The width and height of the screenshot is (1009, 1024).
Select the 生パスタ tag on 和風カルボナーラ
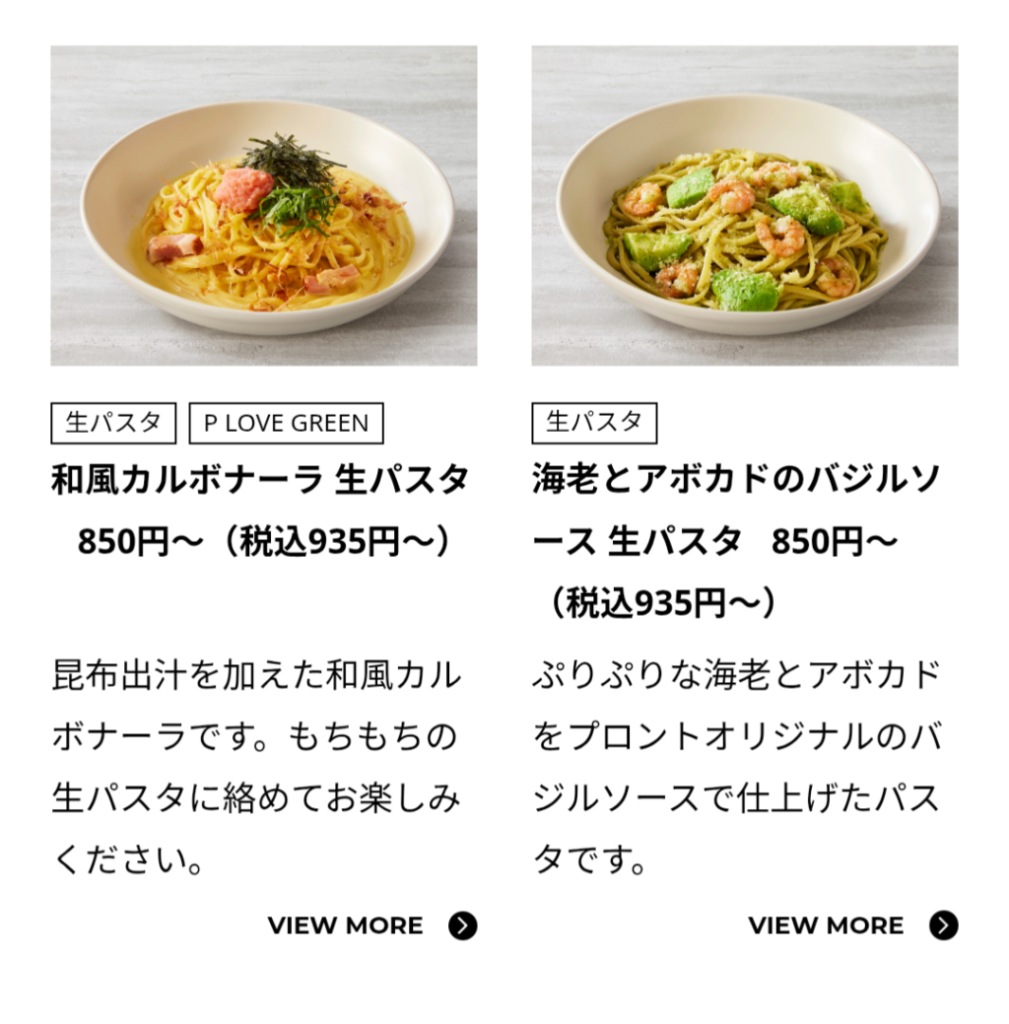click(x=113, y=423)
